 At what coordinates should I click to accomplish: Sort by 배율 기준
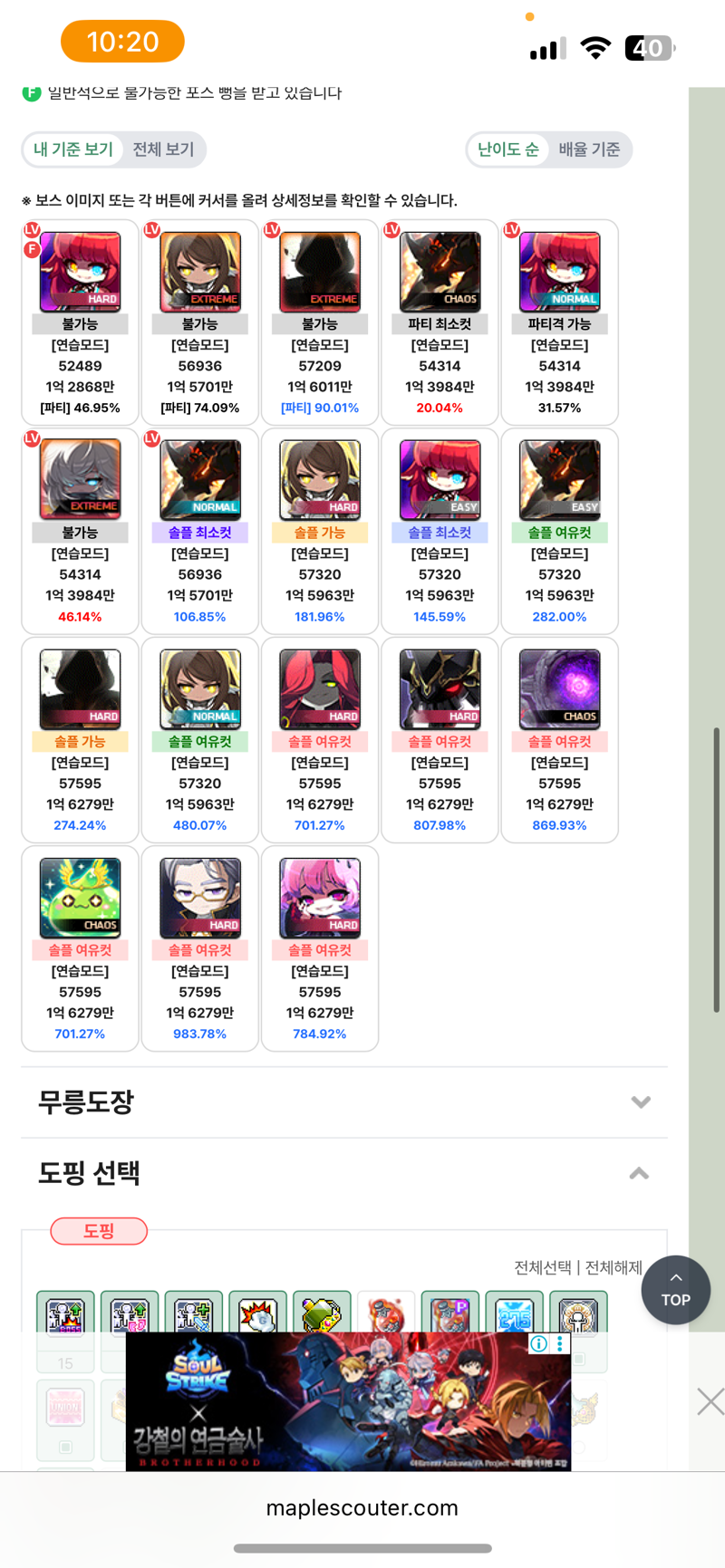tap(589, 149)
